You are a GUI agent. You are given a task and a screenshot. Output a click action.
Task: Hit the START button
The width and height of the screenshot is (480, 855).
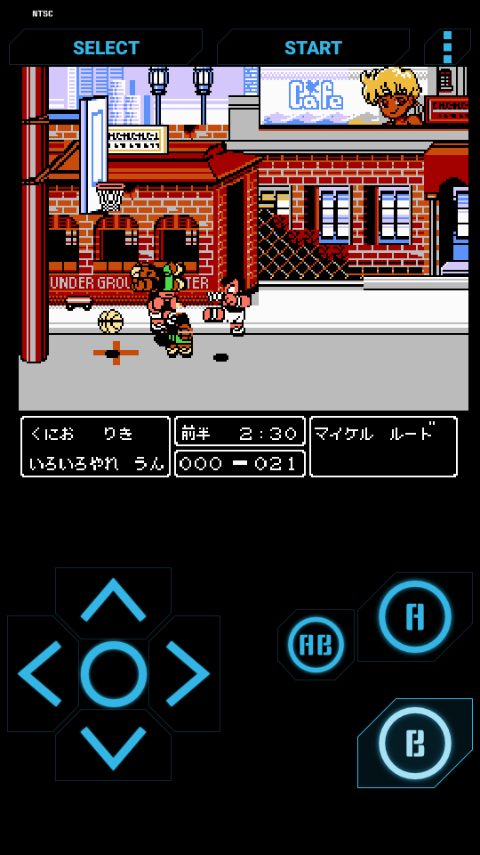[313, 47]
